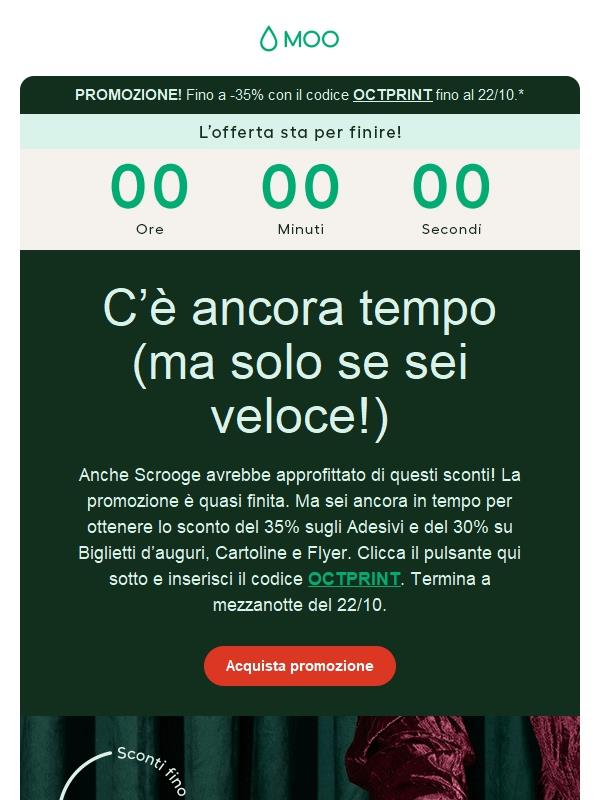
Task: Follow the green OCTPRINT link in the paragraph
Action: [x=354, y=579]
